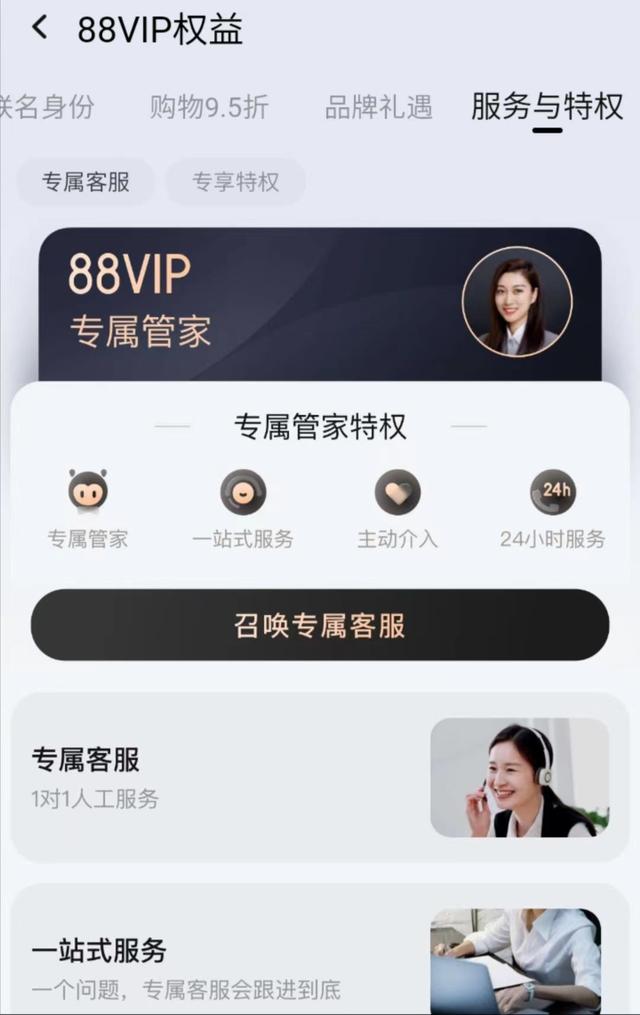Go back from 88VIP权益 page
640x1015 pixels.
[x=39, y=28]
